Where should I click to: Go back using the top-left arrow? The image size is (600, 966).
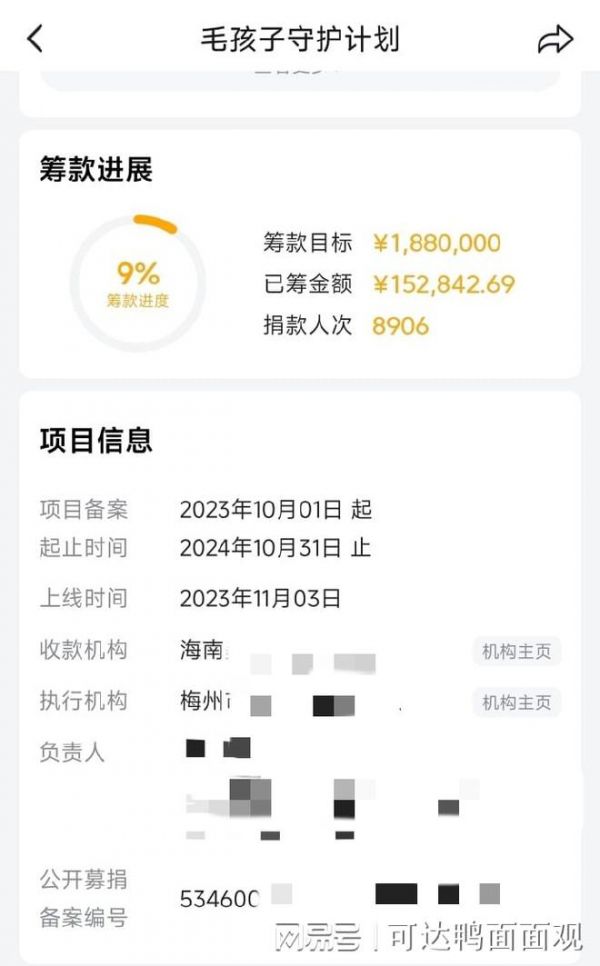click(x=36, y=39)
